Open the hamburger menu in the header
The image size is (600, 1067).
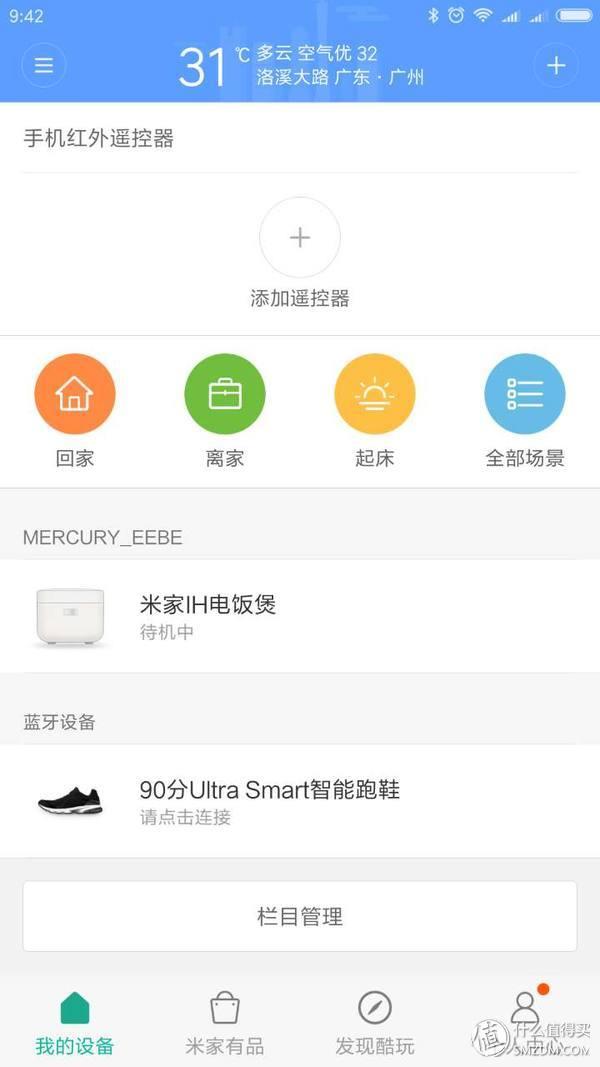pos(43,66)
